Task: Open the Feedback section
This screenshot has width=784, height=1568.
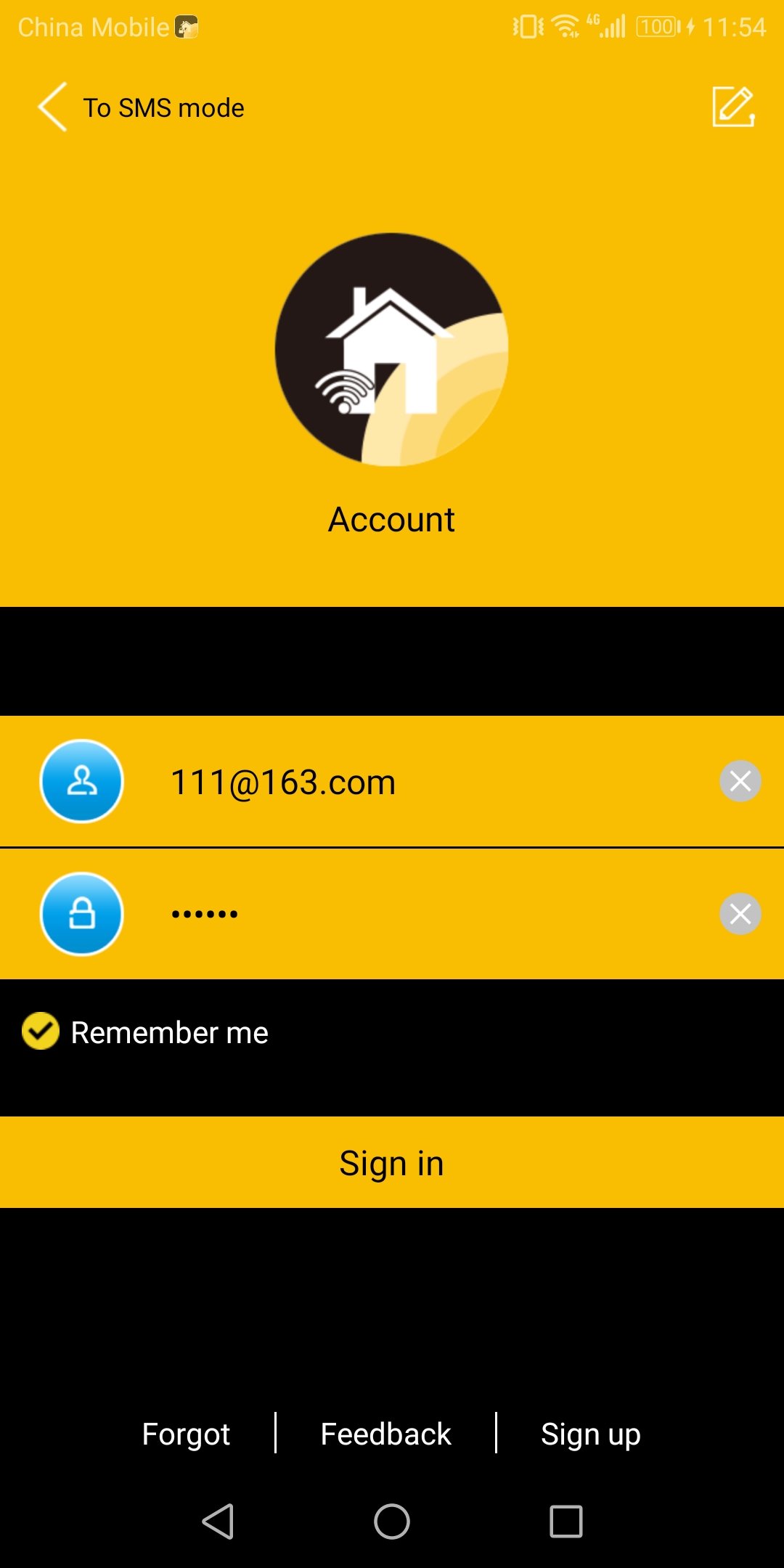Action: click(385, 1433)
